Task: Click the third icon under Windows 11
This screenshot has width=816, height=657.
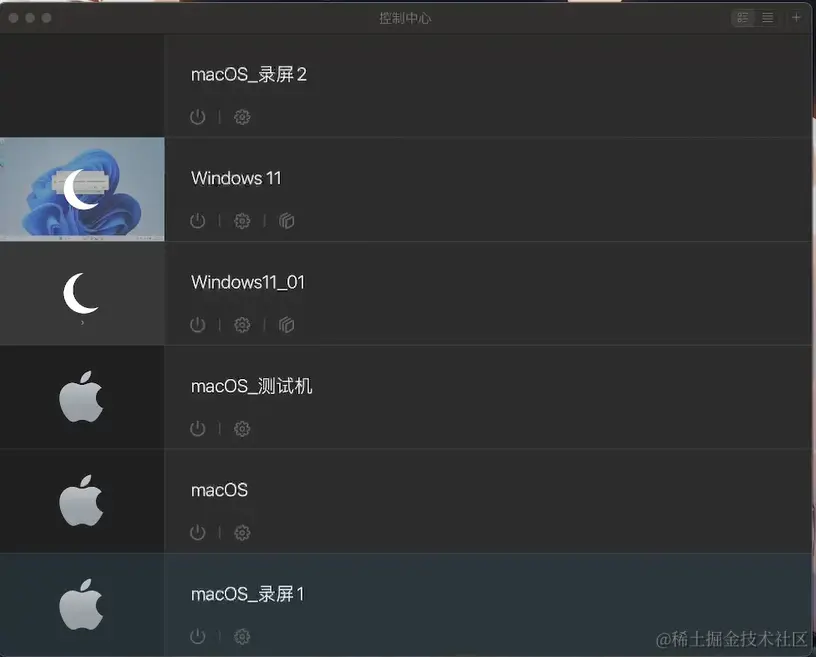Action: pos(287,221)
